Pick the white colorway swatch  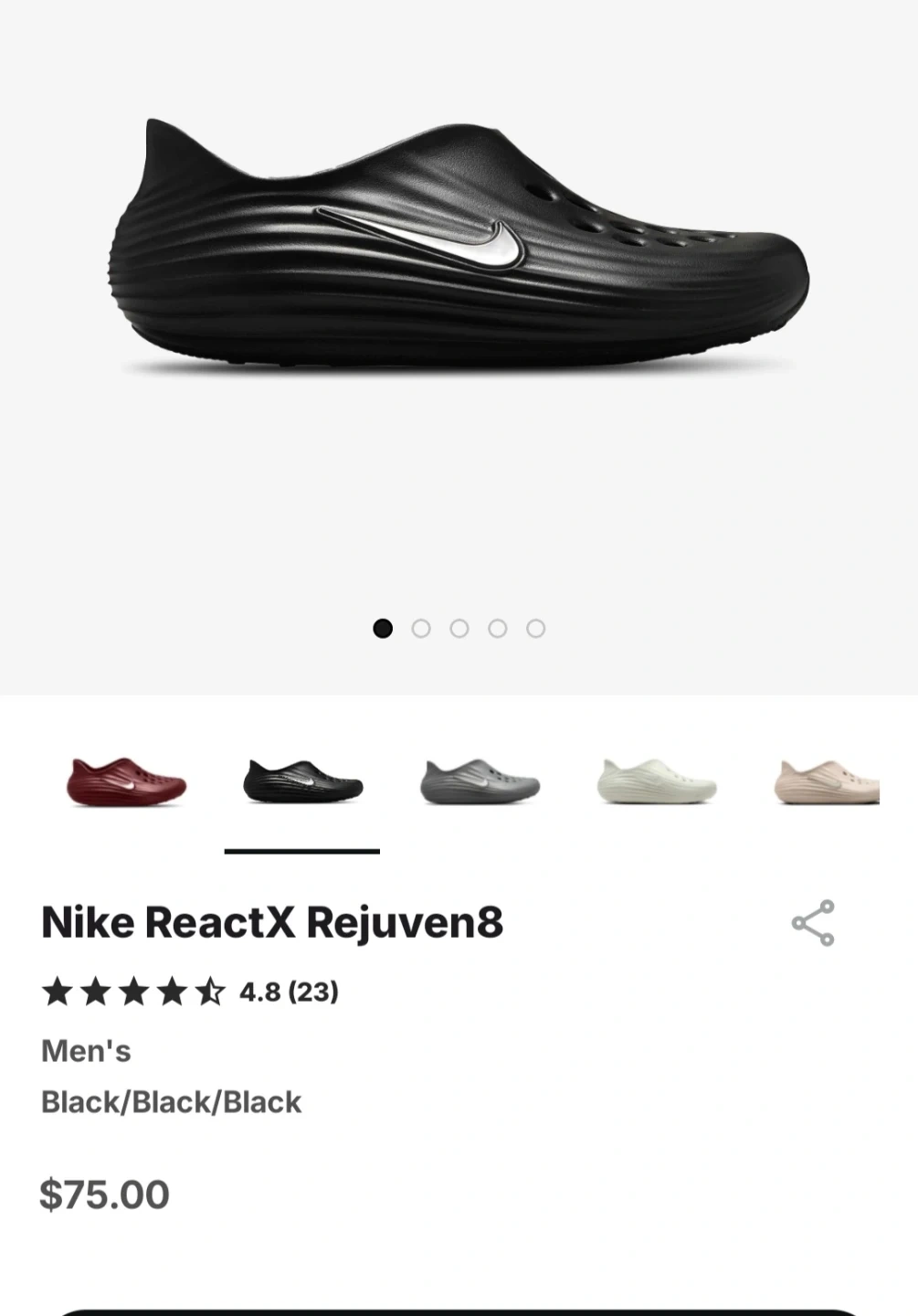(x=656, y=781)
